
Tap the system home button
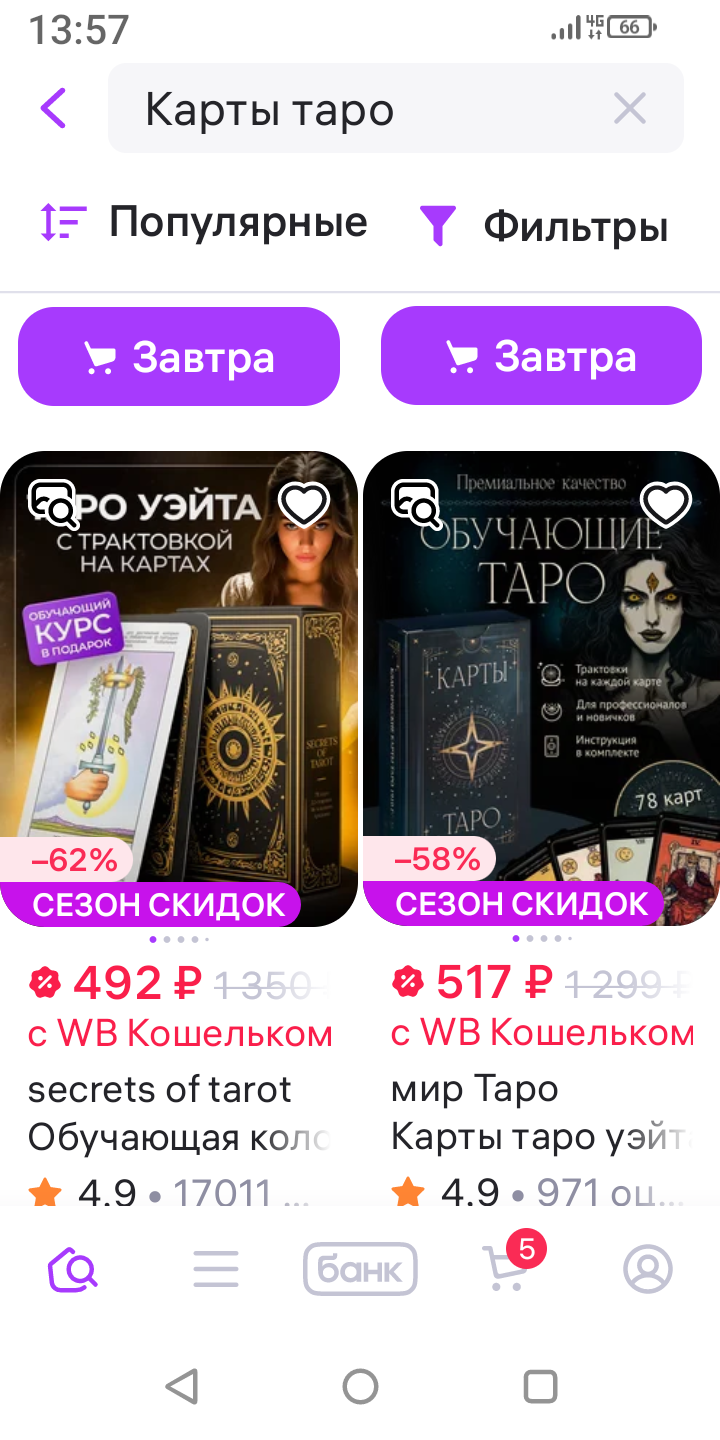[360, 1386]
